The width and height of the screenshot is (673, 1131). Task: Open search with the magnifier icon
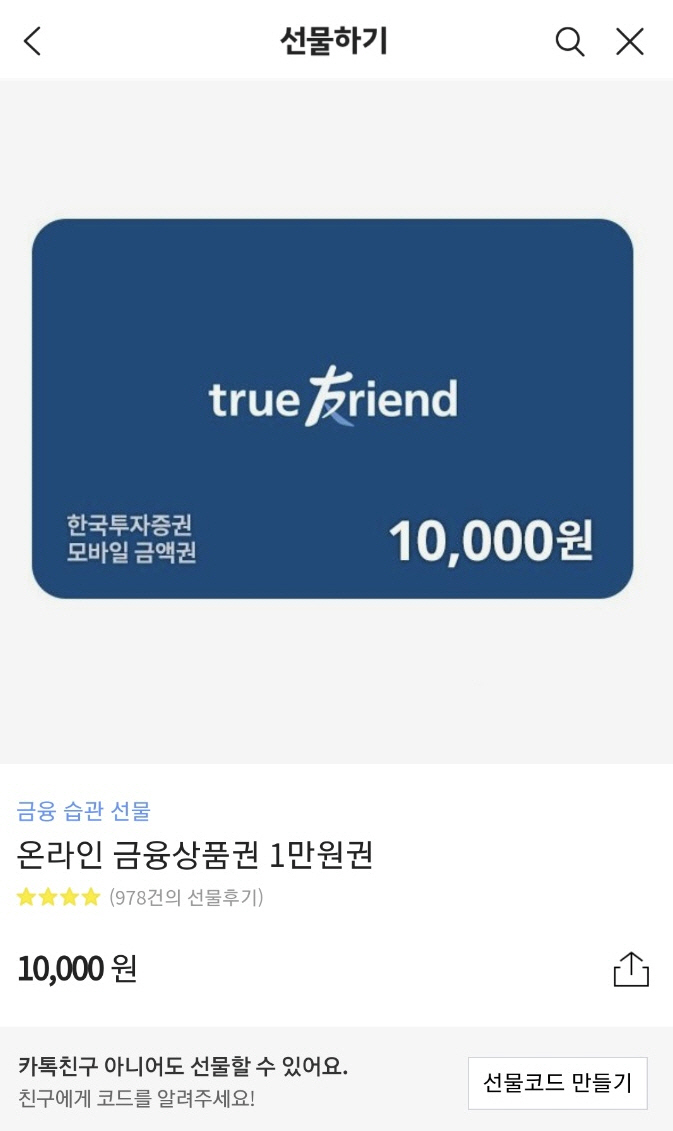point(569,42)
